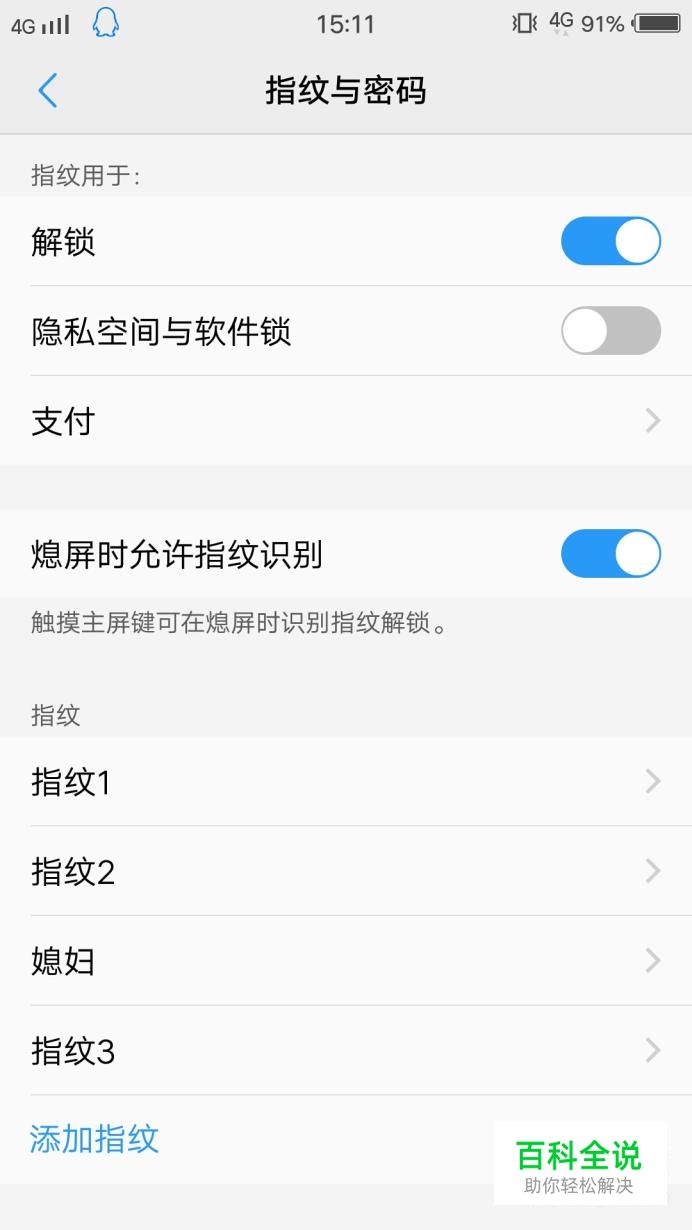The height and width of the screenshot is (1230, 692).
Task: Open the fingerprint named 媳妇
Action: 346,961
